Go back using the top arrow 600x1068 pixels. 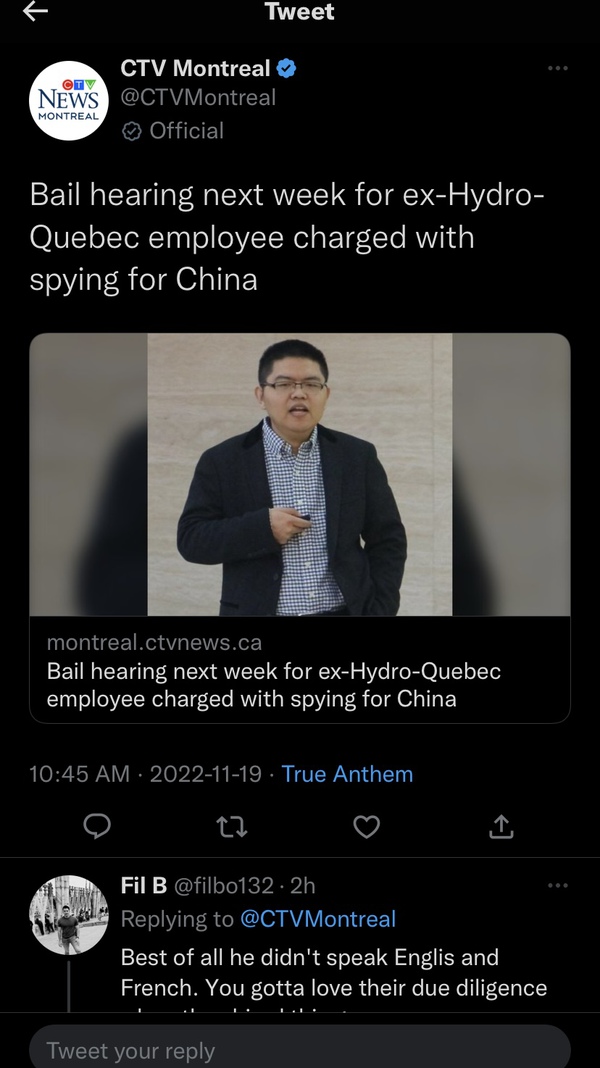(x=35, y=12)
